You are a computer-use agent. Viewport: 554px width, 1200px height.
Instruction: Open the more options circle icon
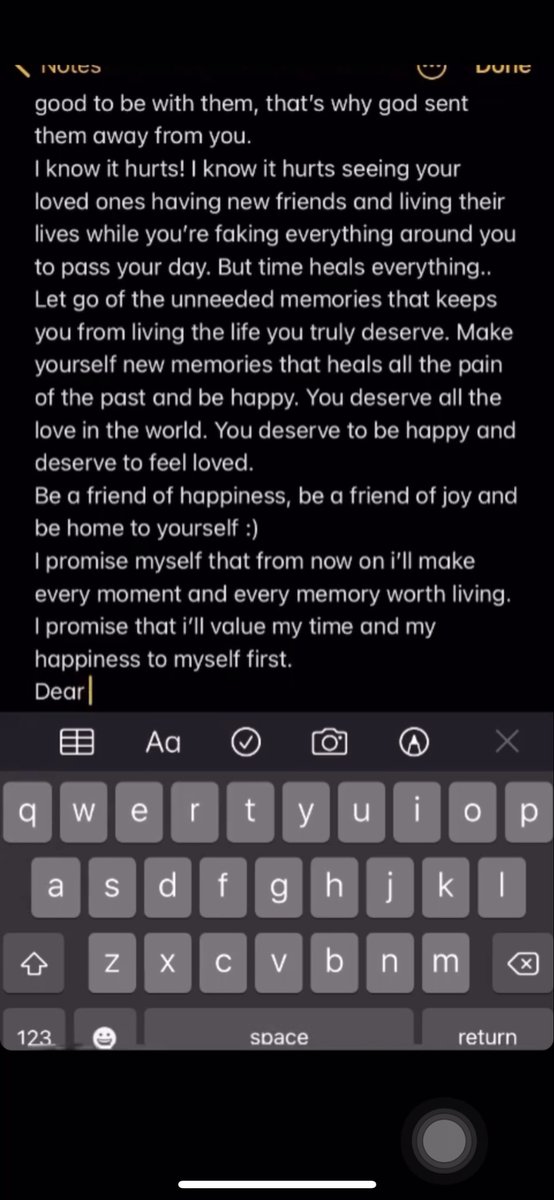[430, 67]
